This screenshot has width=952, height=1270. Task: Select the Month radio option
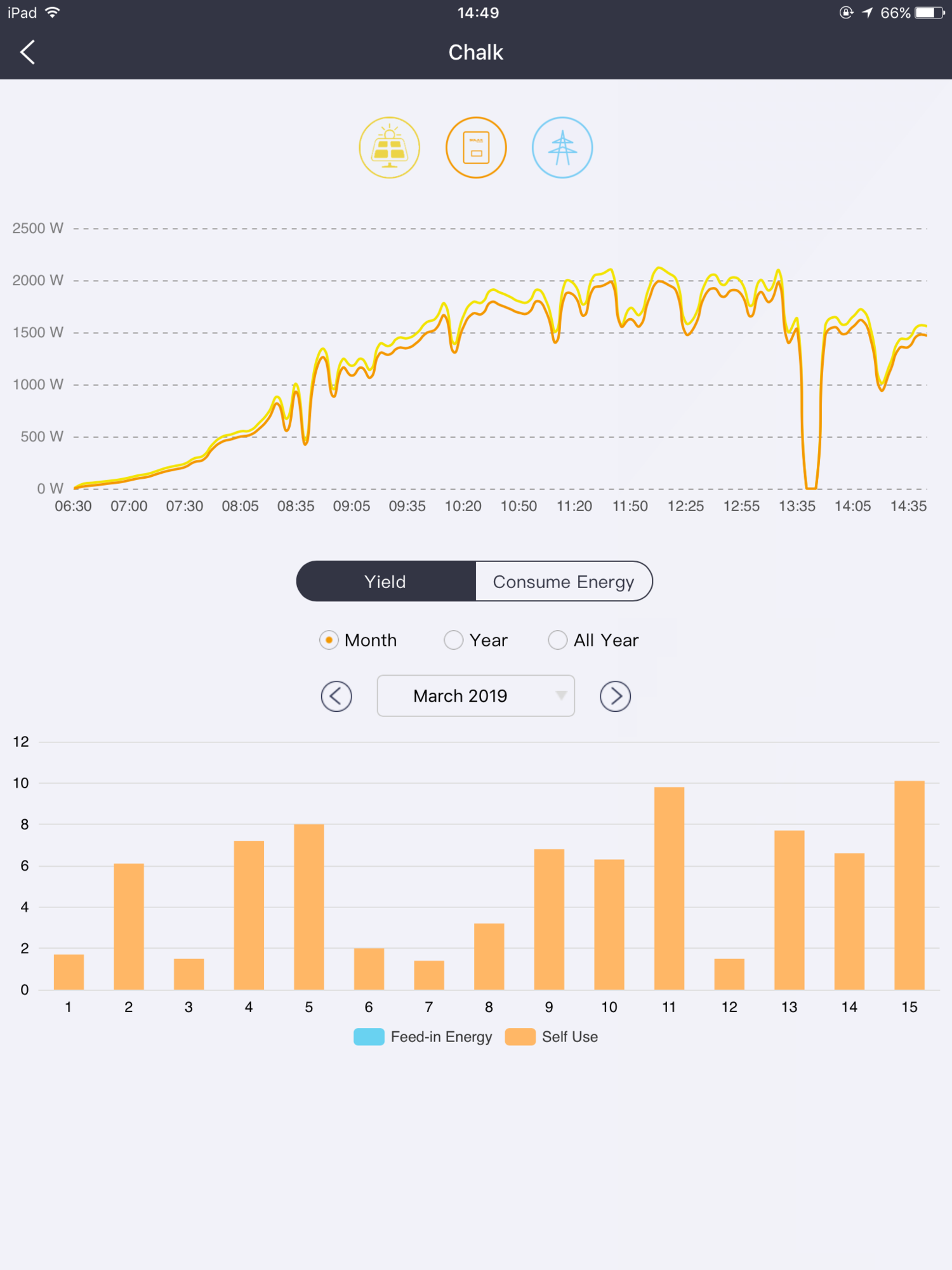[329, 640]
